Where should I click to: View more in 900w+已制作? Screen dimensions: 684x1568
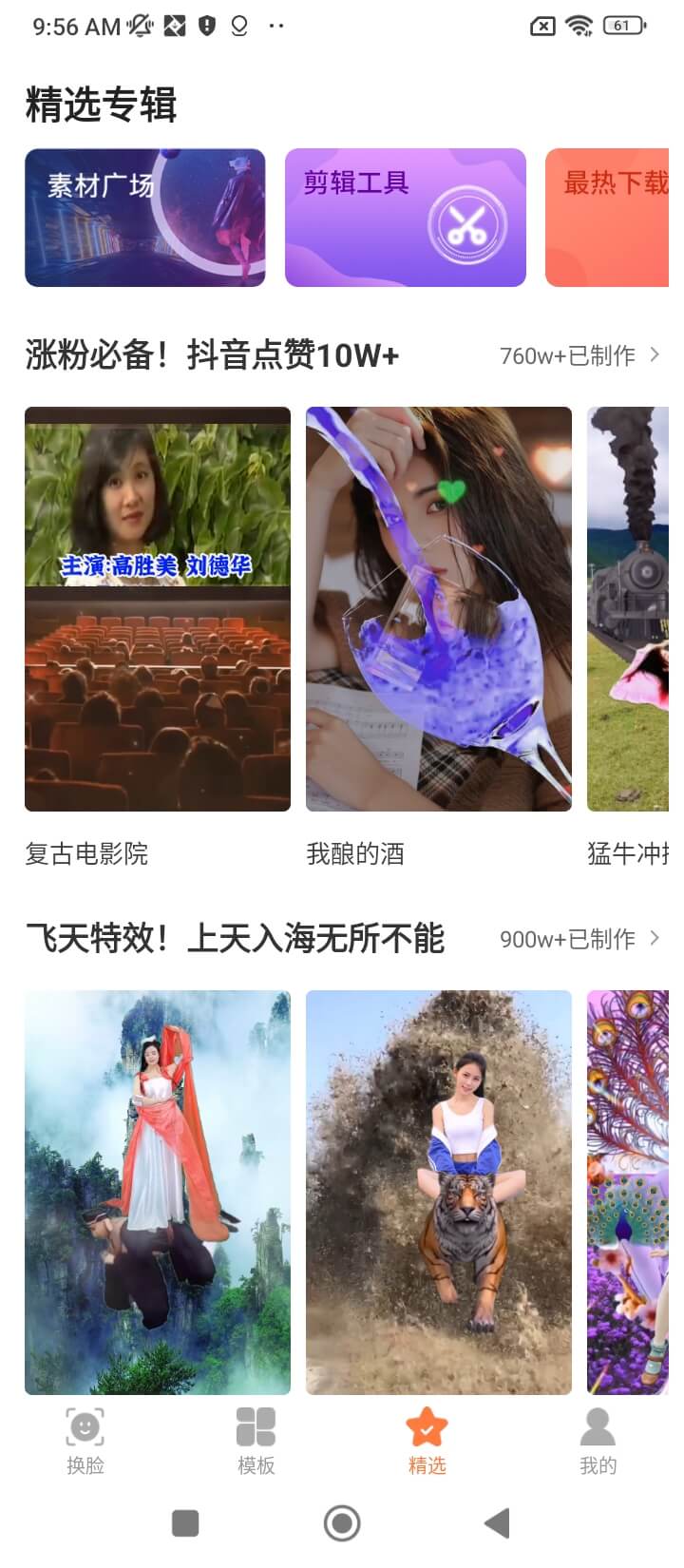pos(579,939)
